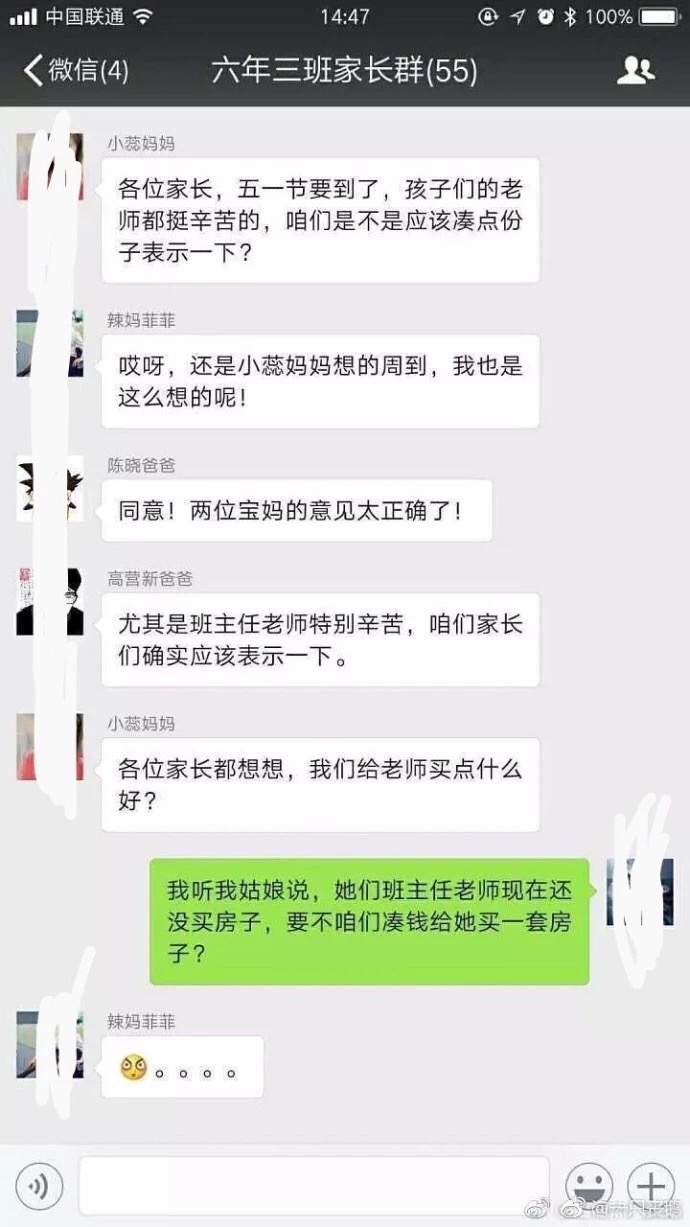
Task: Switch to voice message input
Action: pos(39,1187)
